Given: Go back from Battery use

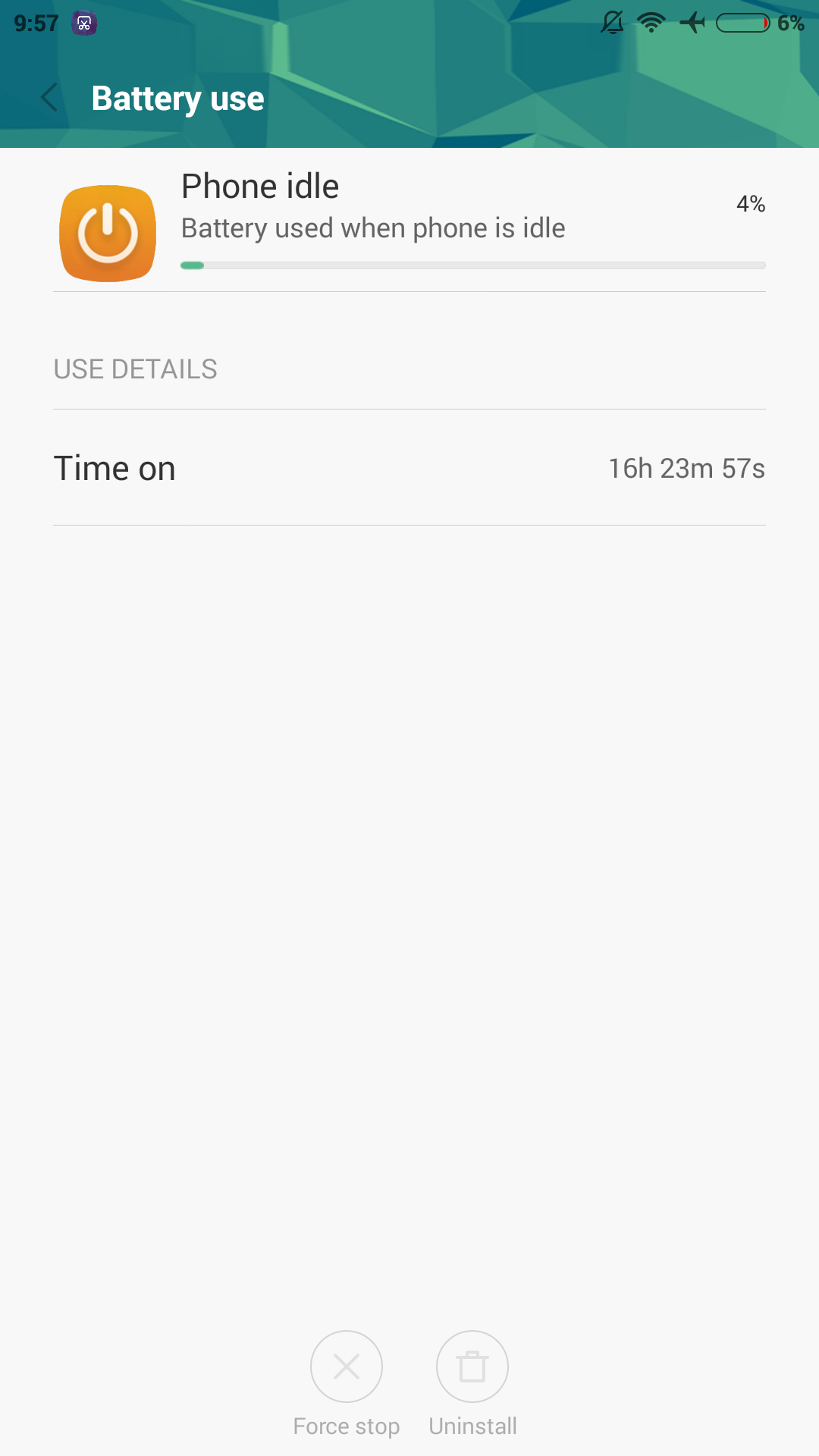Looking at the screenshot, I should point(49,98).
